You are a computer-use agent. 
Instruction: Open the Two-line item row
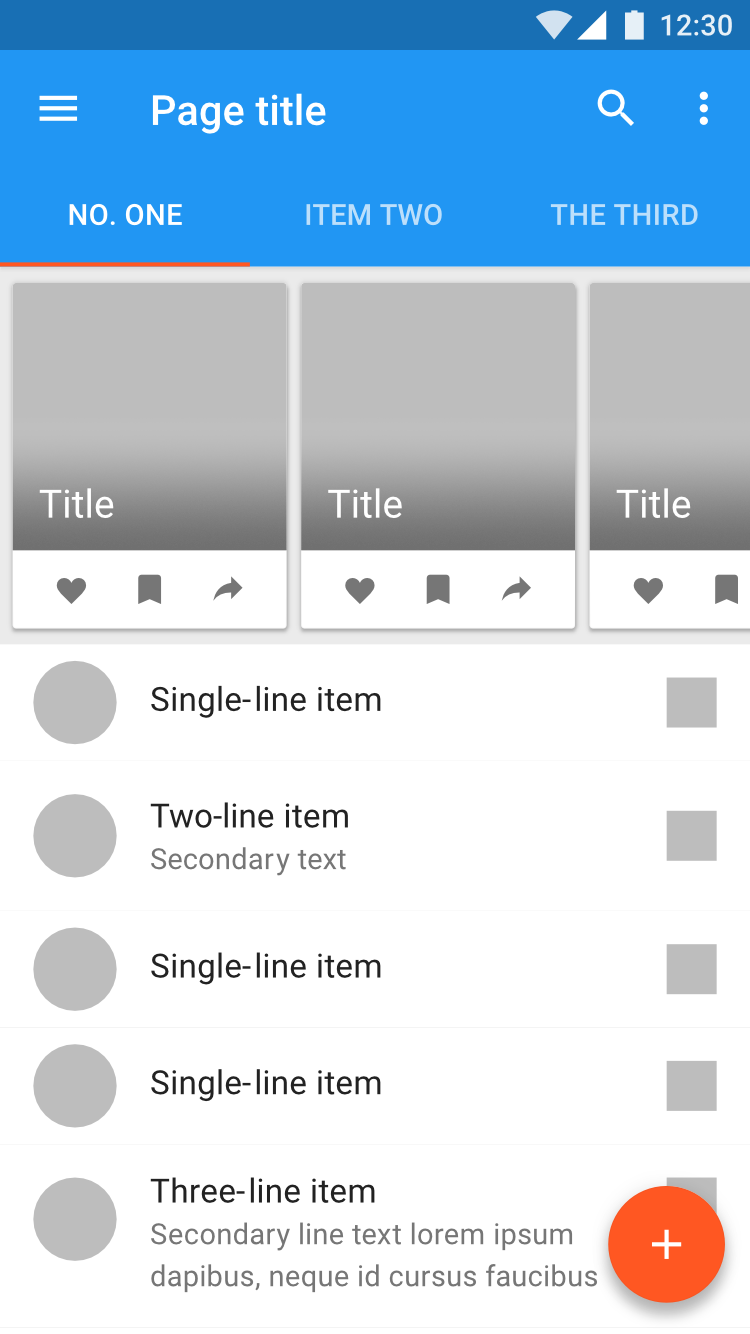pyautogui.click(x=375, y=836)
